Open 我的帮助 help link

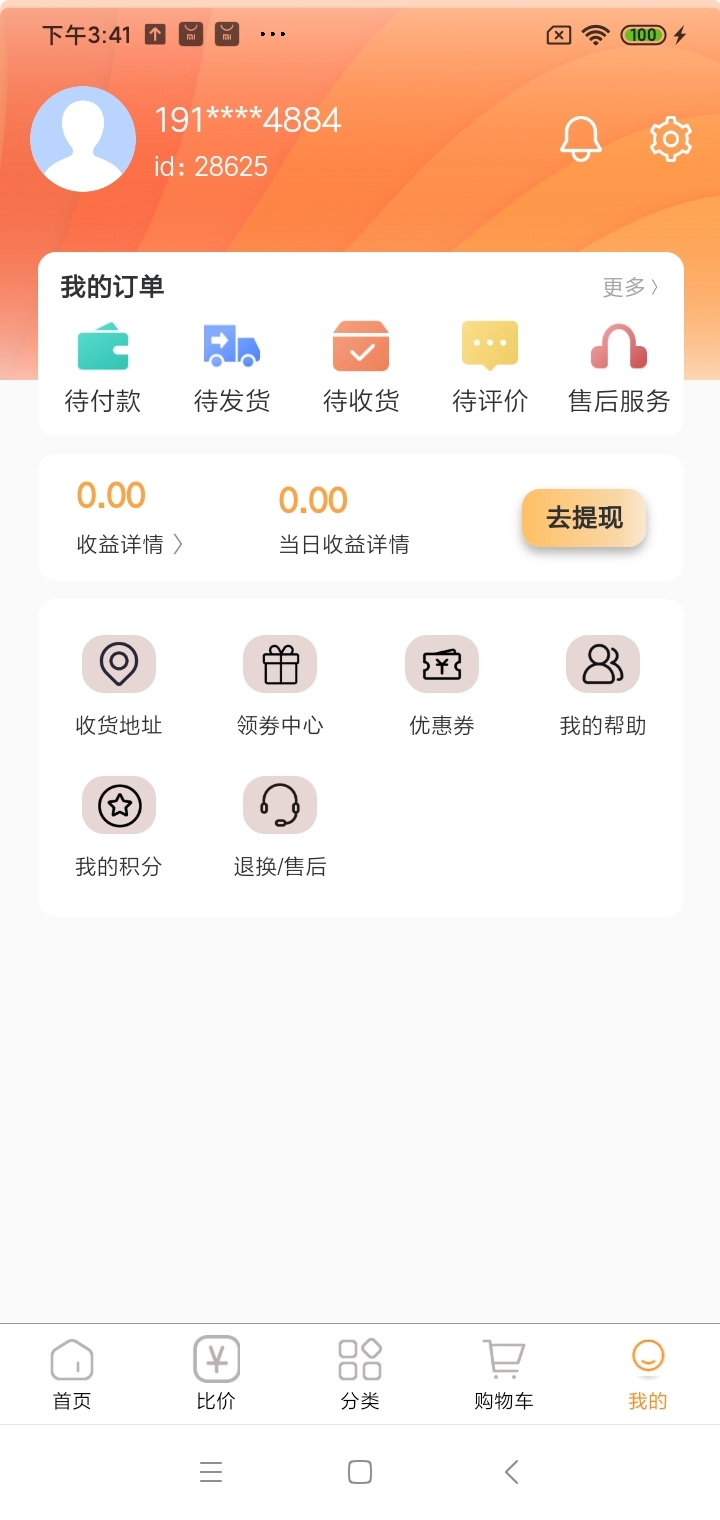[602, 663]
